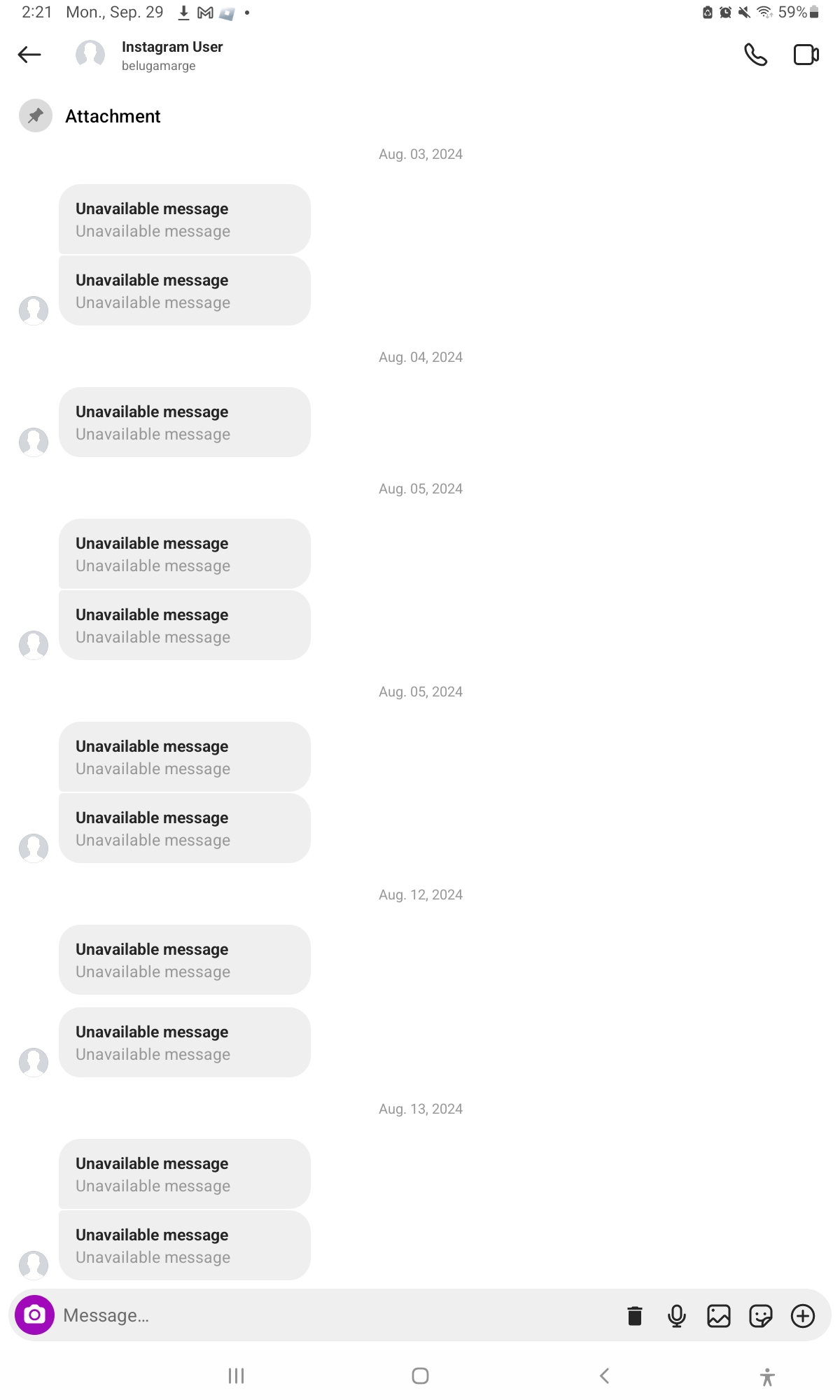Go back to the chat list
Viewport: 840px width, 1400px height.
pos(29,55)
